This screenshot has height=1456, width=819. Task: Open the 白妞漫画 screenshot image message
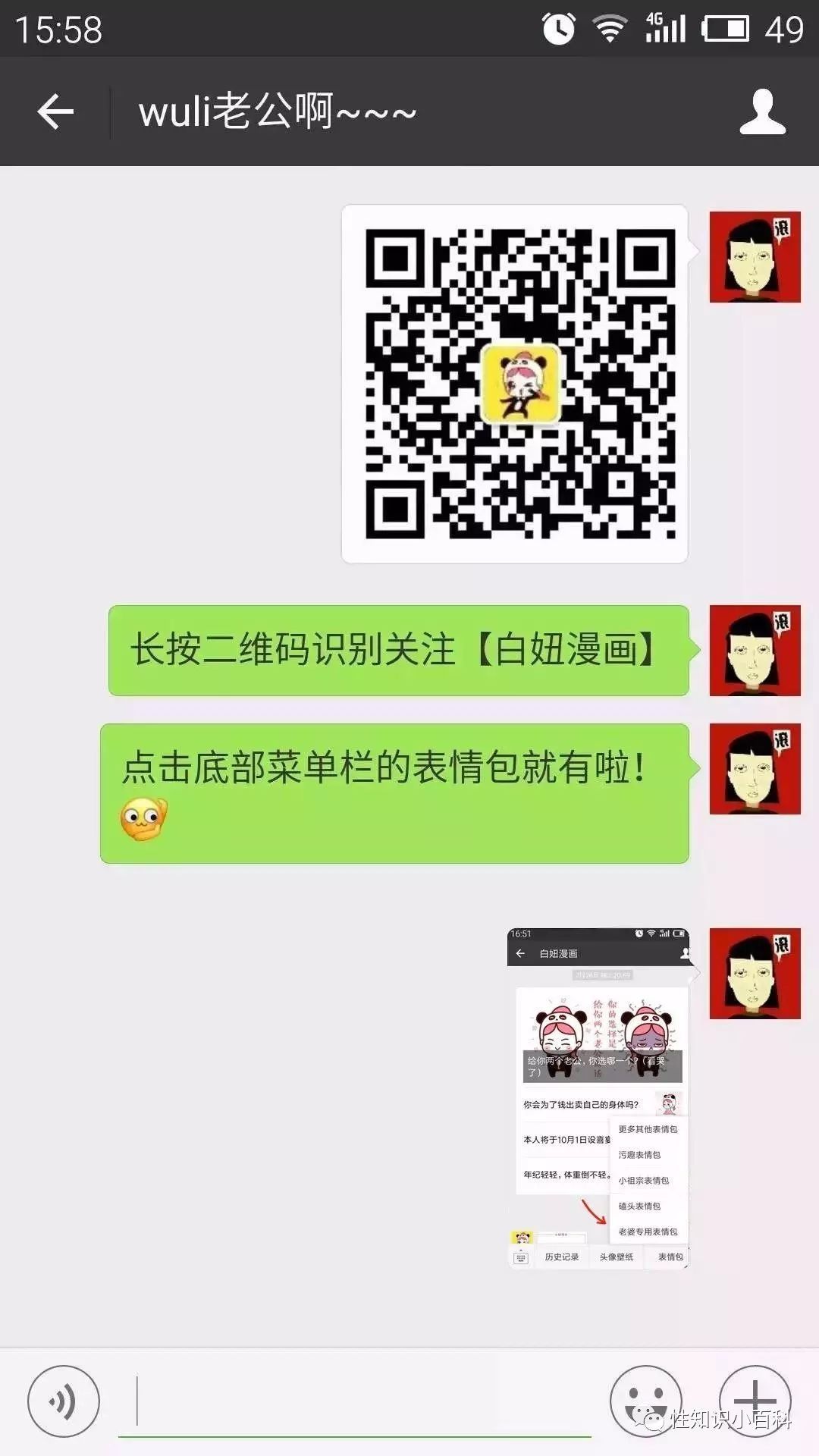598,1097
